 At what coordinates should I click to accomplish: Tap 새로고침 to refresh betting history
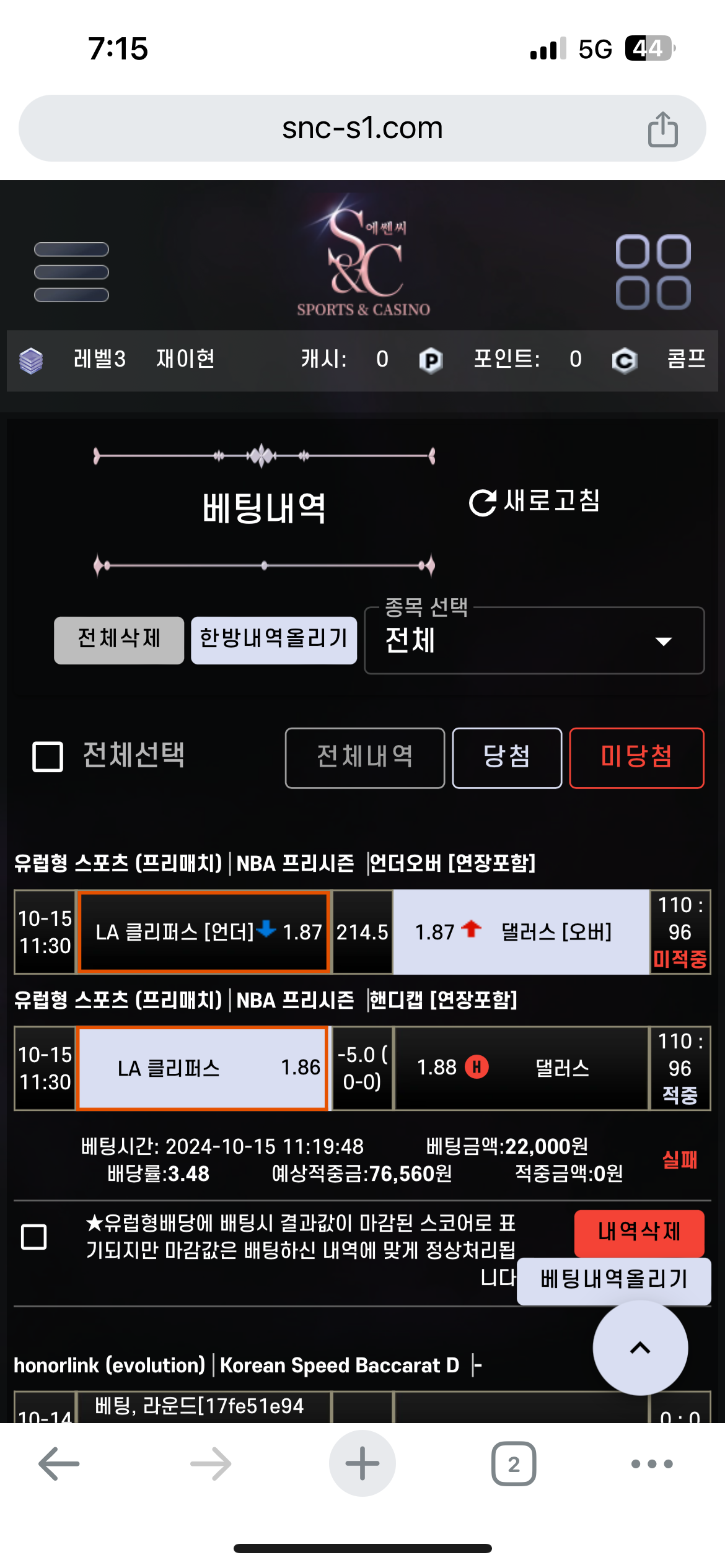(x=535, y=501)
